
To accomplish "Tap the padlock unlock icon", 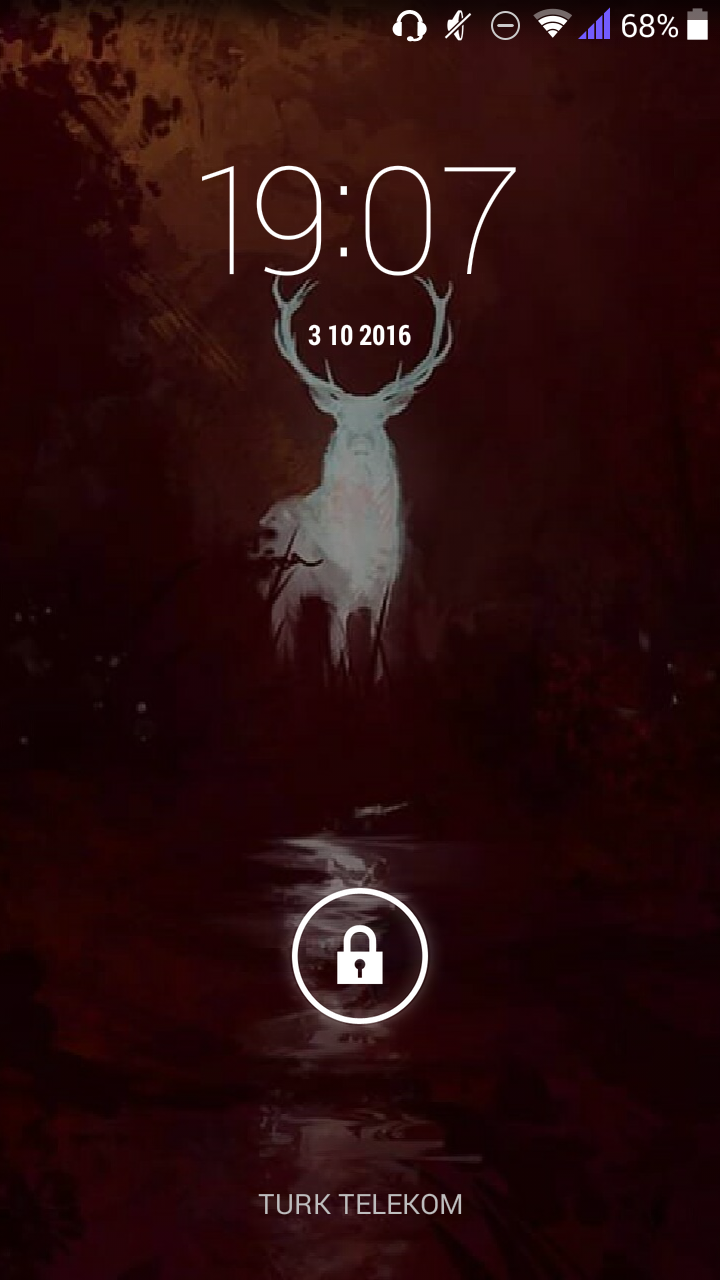I will pyautogui.click(x=360, y=956).
